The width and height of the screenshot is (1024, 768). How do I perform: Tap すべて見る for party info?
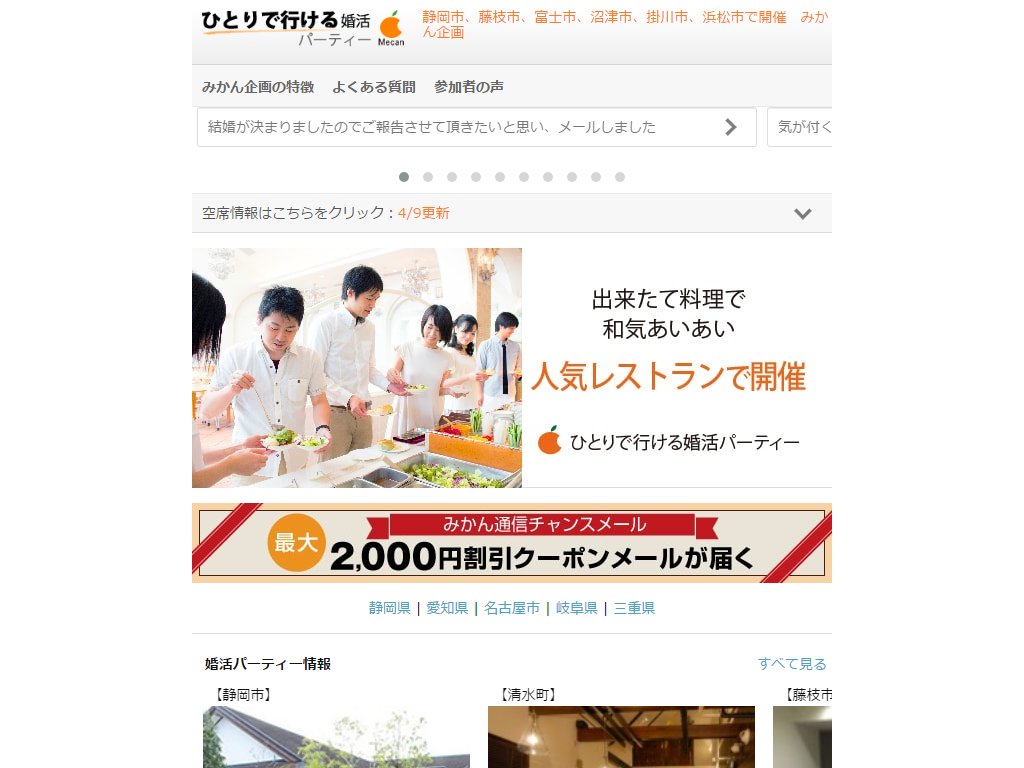792,664
